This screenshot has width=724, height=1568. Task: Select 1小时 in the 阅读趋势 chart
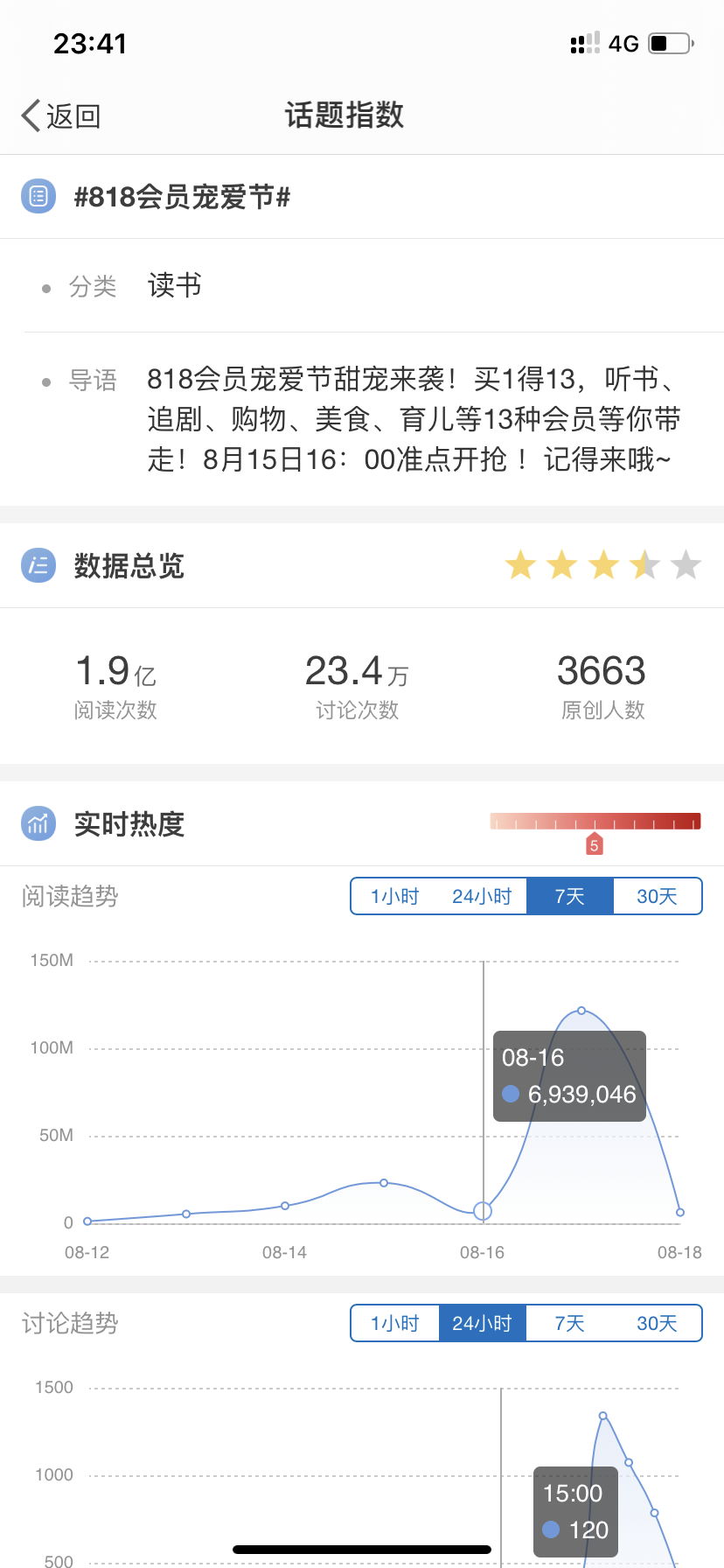(394, 896)
